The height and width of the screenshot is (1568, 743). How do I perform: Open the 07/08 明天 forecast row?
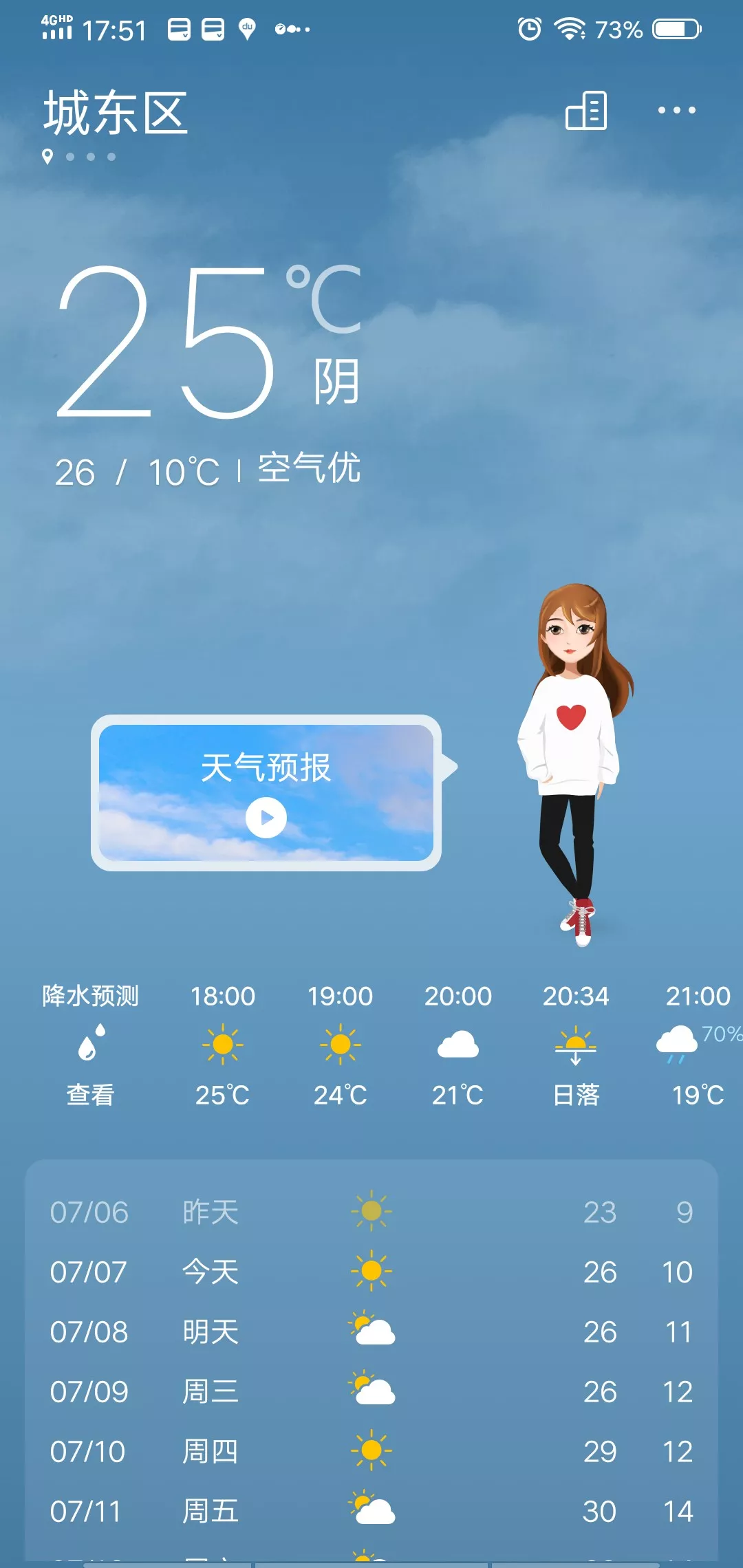coord(371,1332)
